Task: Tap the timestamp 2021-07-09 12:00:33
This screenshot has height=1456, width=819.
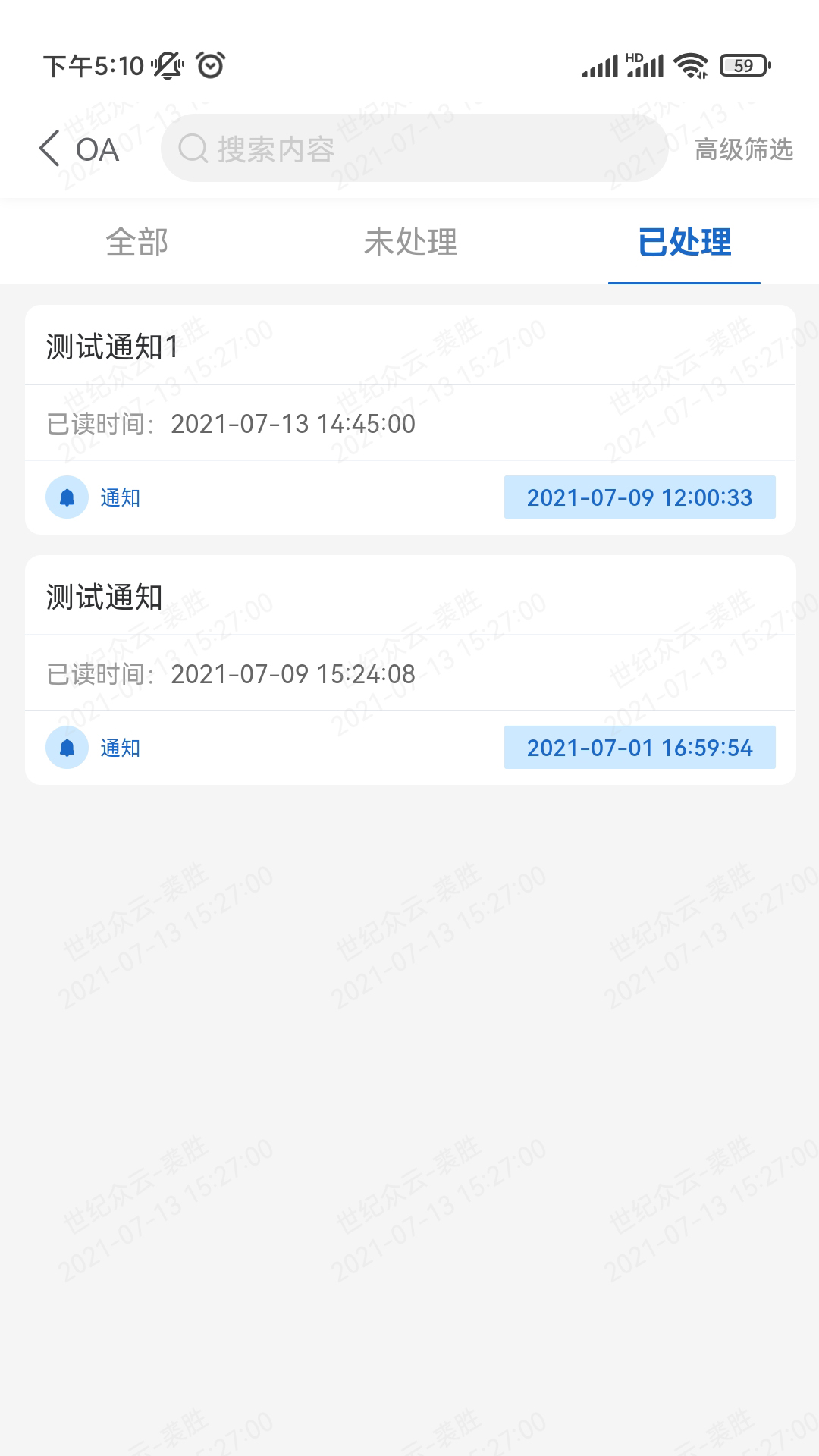Action: (x=641, y=497)
